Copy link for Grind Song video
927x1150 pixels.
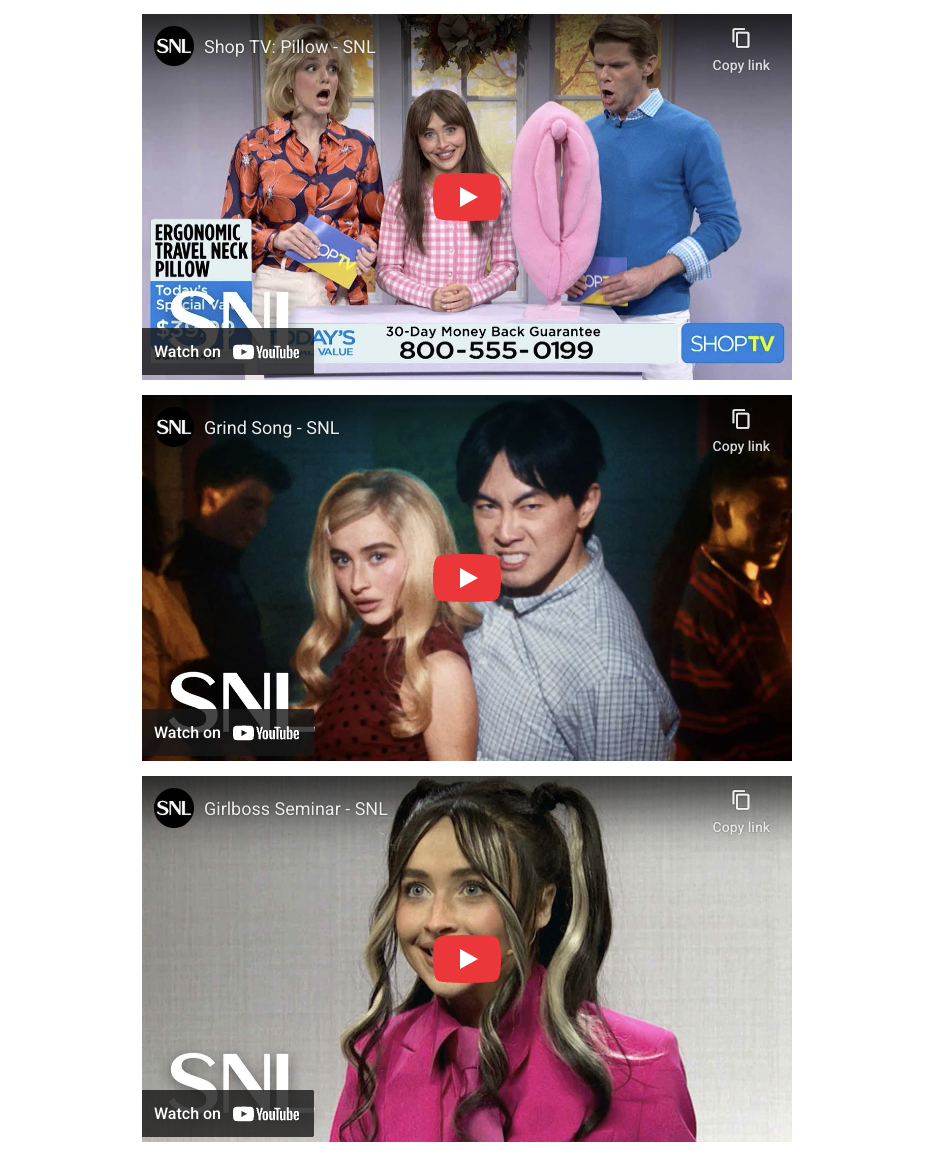coord(741,430)
